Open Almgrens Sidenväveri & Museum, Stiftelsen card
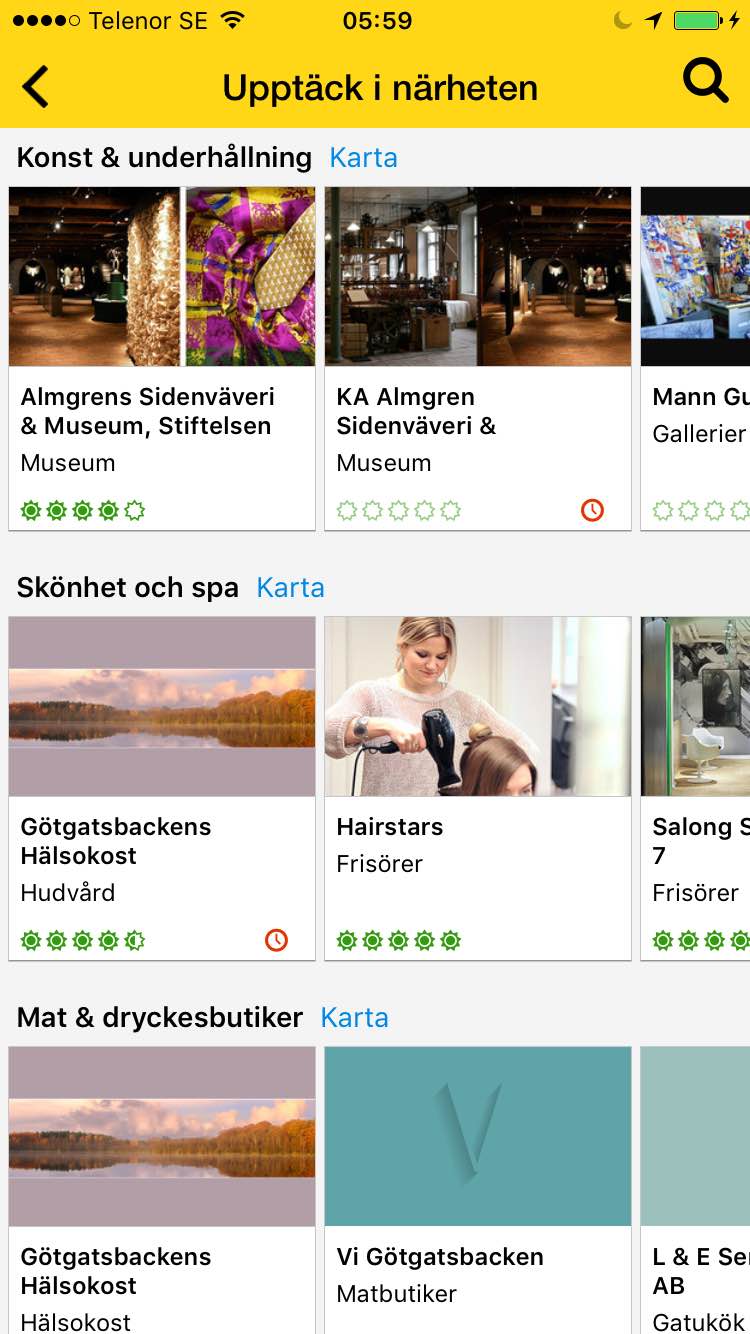 pos(162,358)
